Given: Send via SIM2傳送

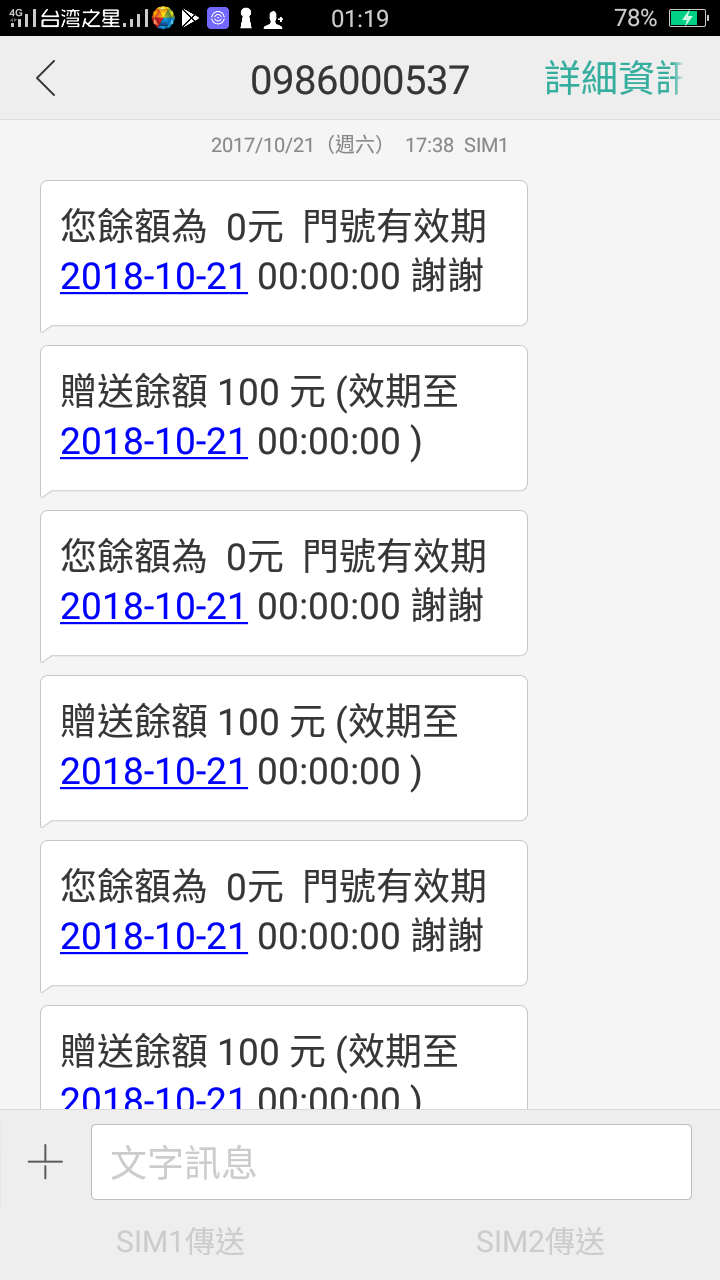Looking at the screenshot, I should pyautogui.click(x=540, y=1242).
